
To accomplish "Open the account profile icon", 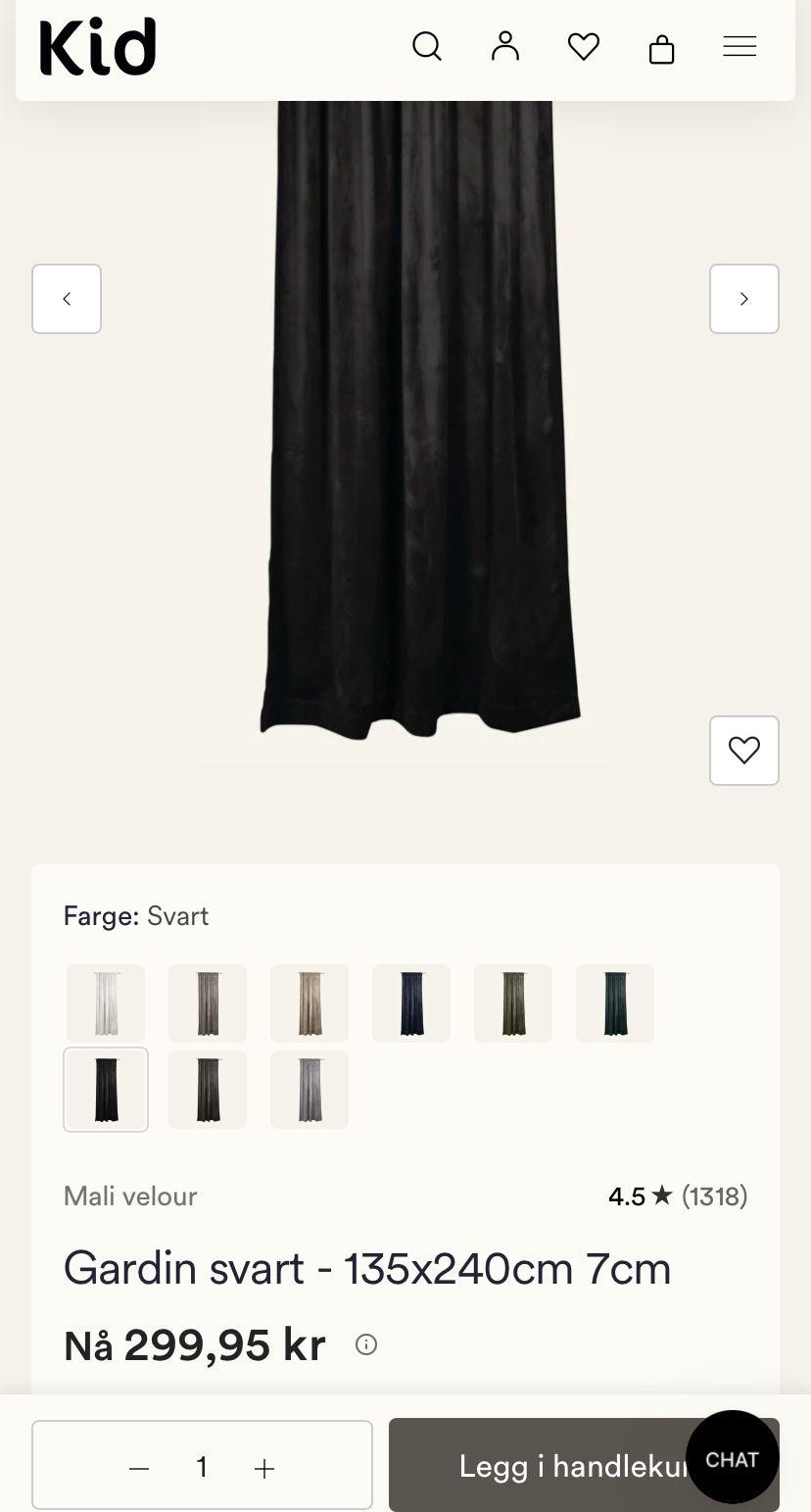I will tap(505, 46).
